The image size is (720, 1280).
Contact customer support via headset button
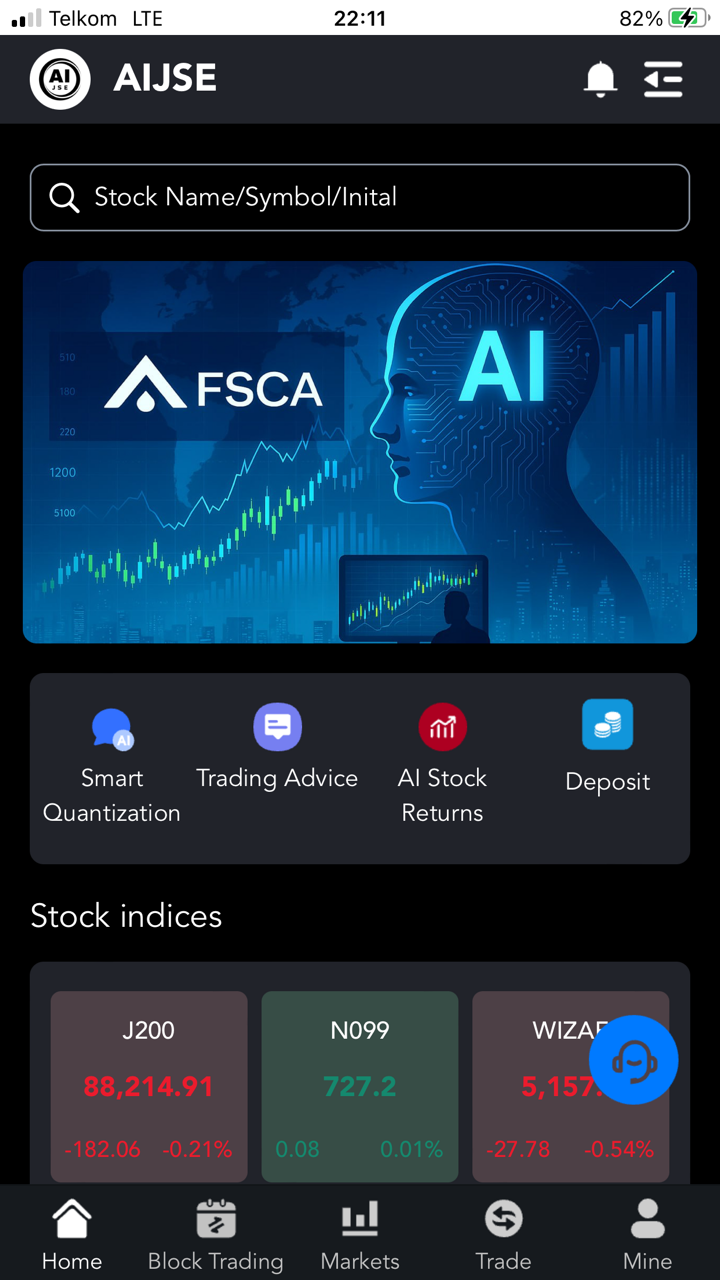(633, 1060)
